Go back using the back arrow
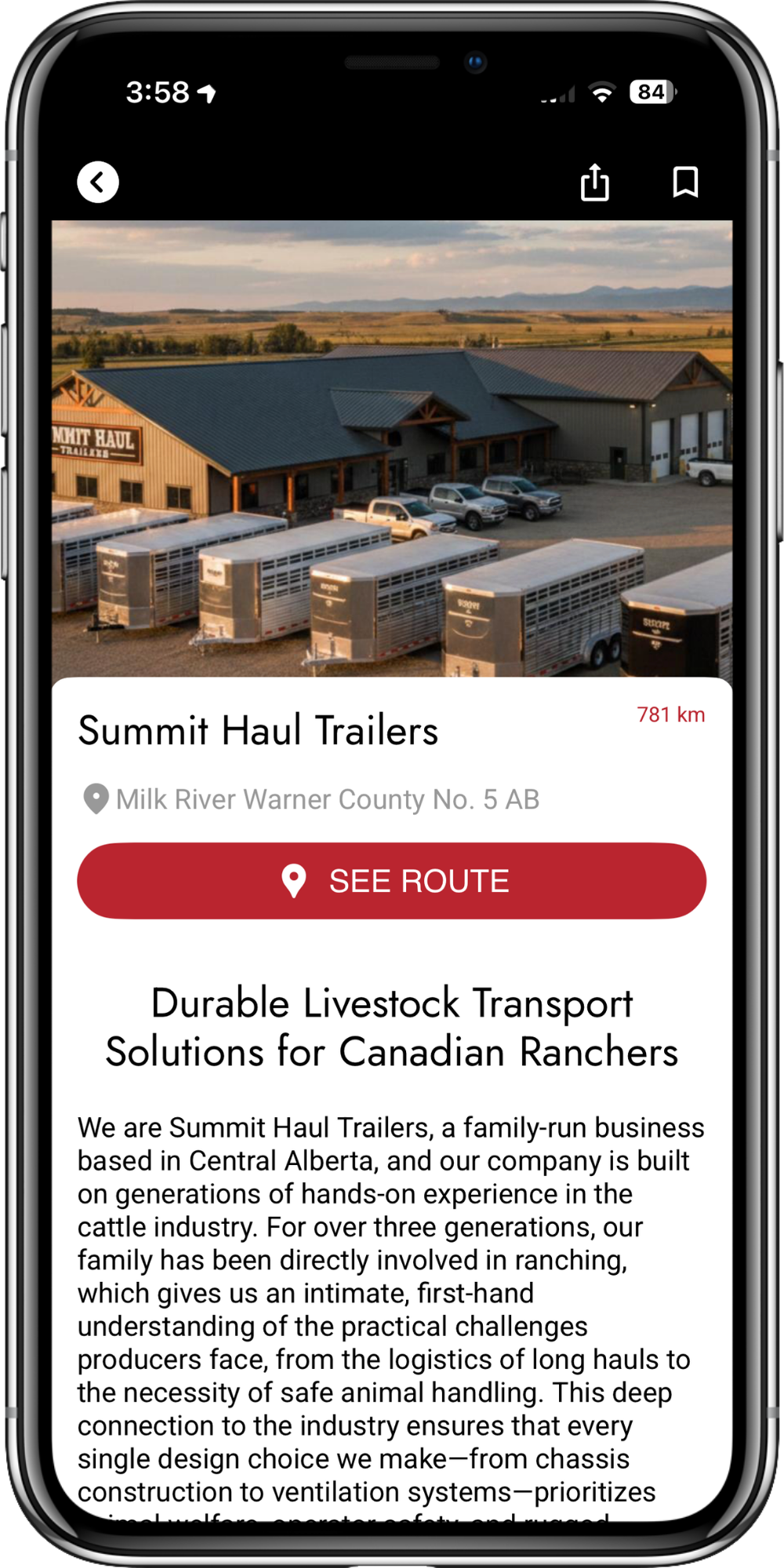Image resolution: width=784 pixels, height=1568 pixels. (98, 183)
